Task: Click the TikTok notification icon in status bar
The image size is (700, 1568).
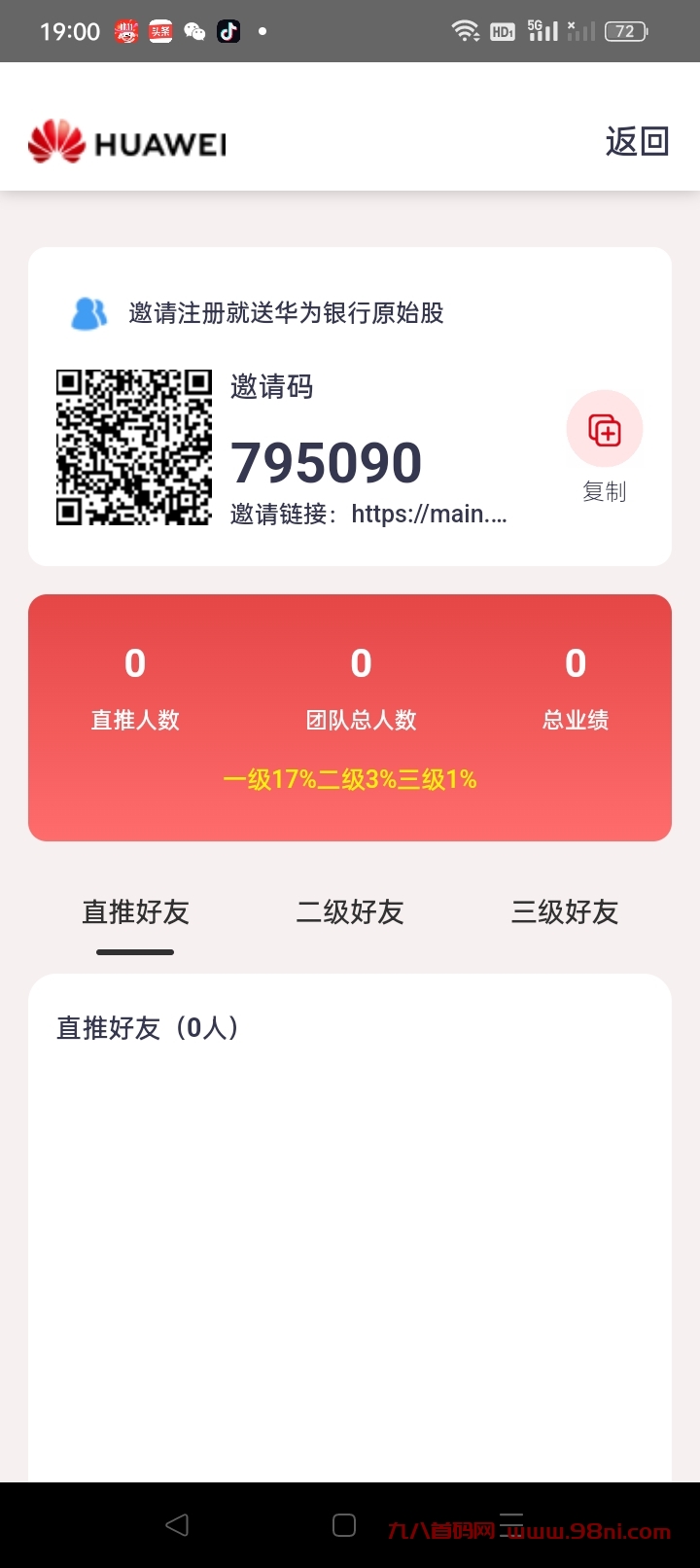Action: 229,30
